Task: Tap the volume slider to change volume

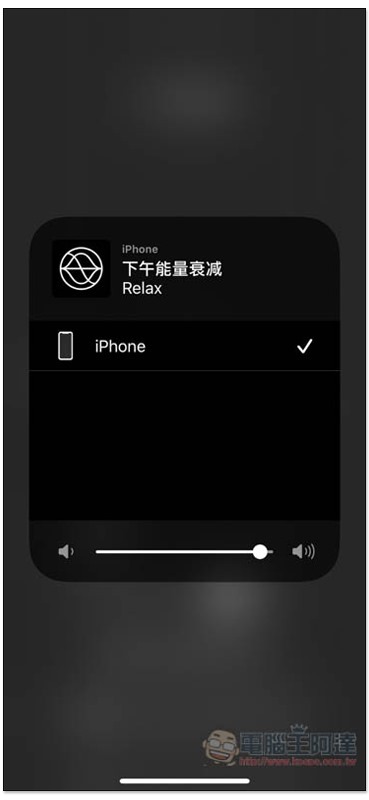Action: tap(184, 552)
